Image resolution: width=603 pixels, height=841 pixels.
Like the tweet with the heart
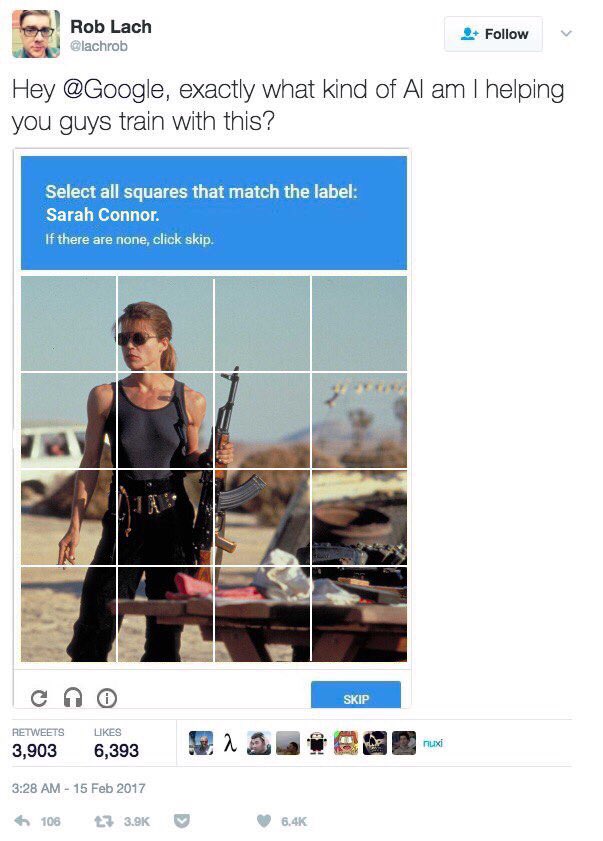tap(265, 821)
